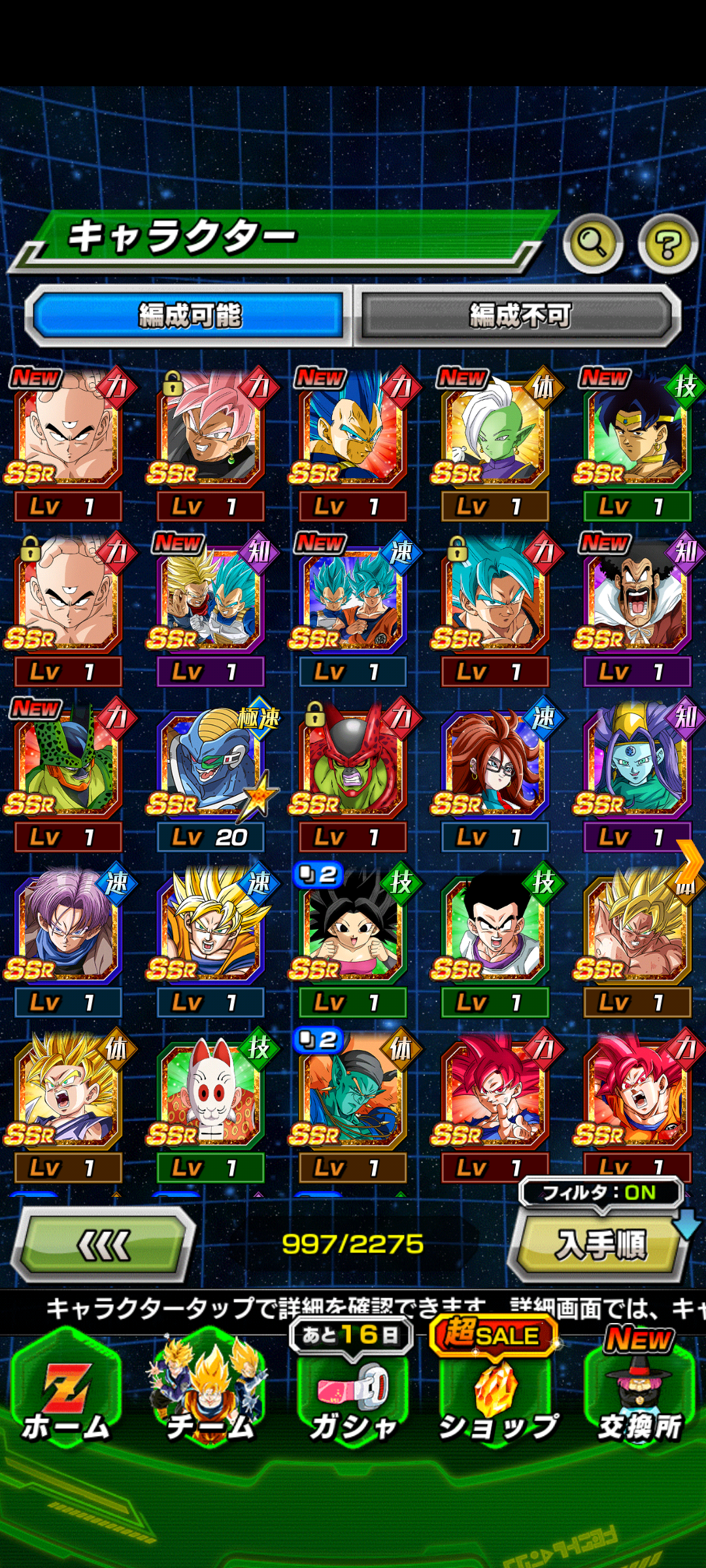The width and height of the screenshot is (706, 1568).
Task: Open the ホーム menu item
Action: [x=65, y=1391]
